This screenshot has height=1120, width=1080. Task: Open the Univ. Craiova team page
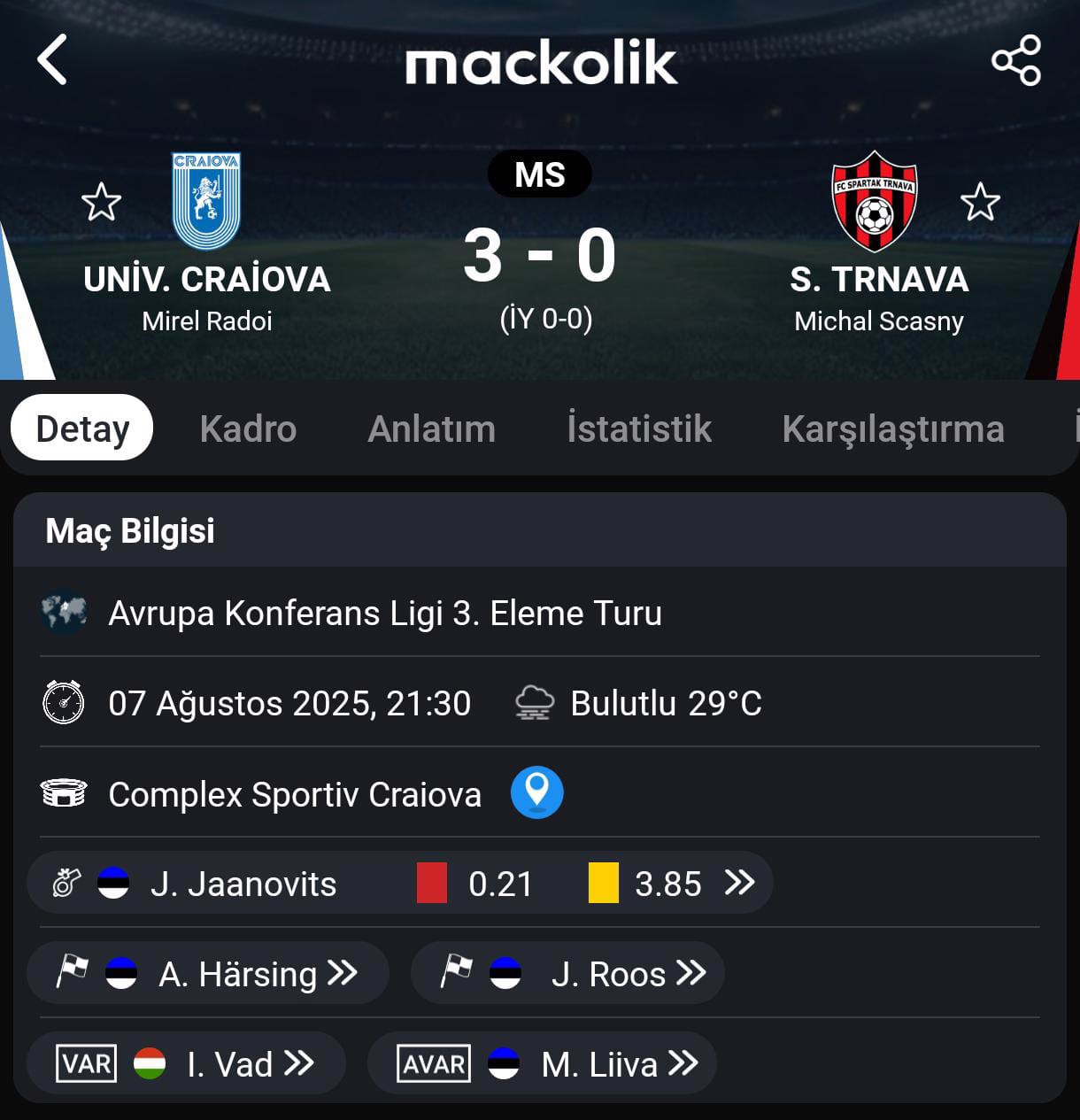pos(206,202)
